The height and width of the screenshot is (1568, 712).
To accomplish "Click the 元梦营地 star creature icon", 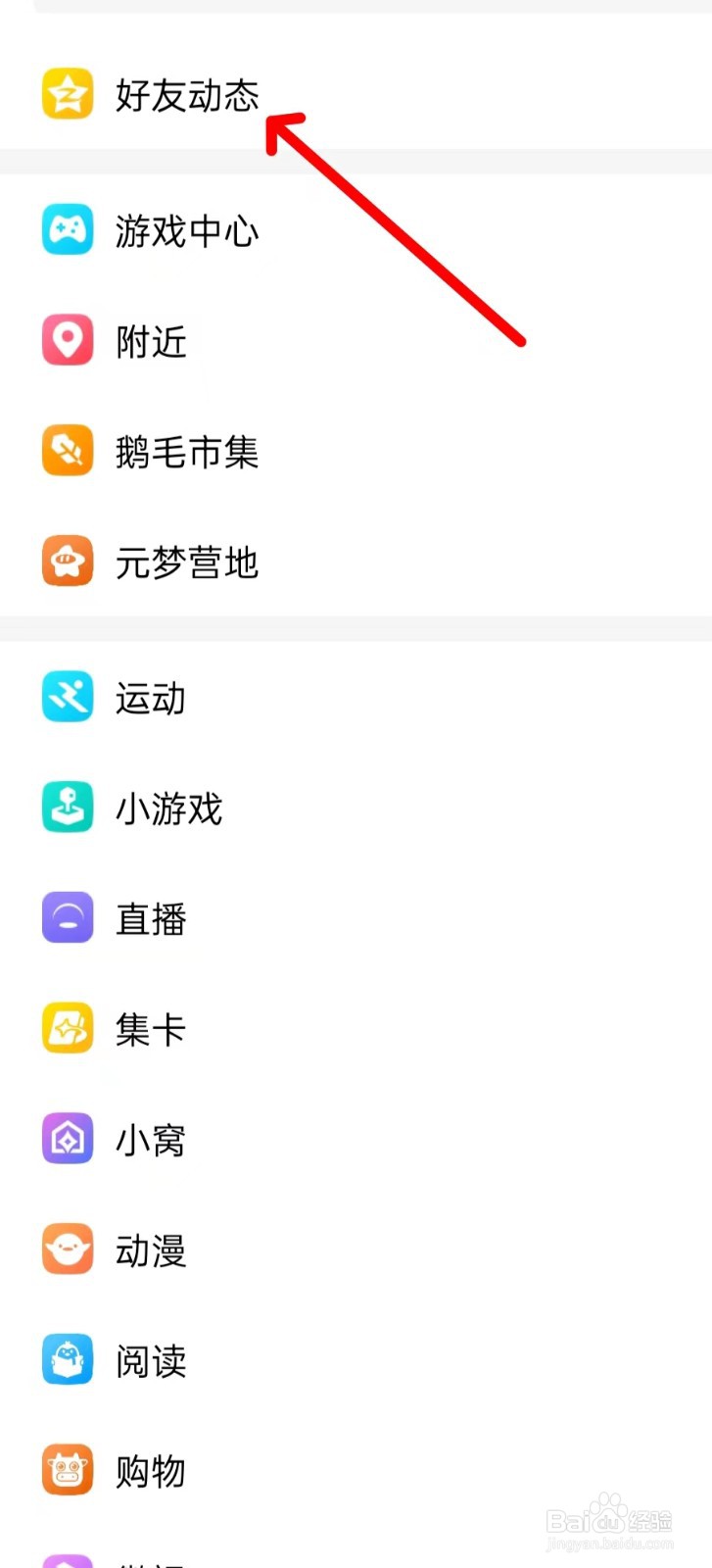I will (67, 561).
